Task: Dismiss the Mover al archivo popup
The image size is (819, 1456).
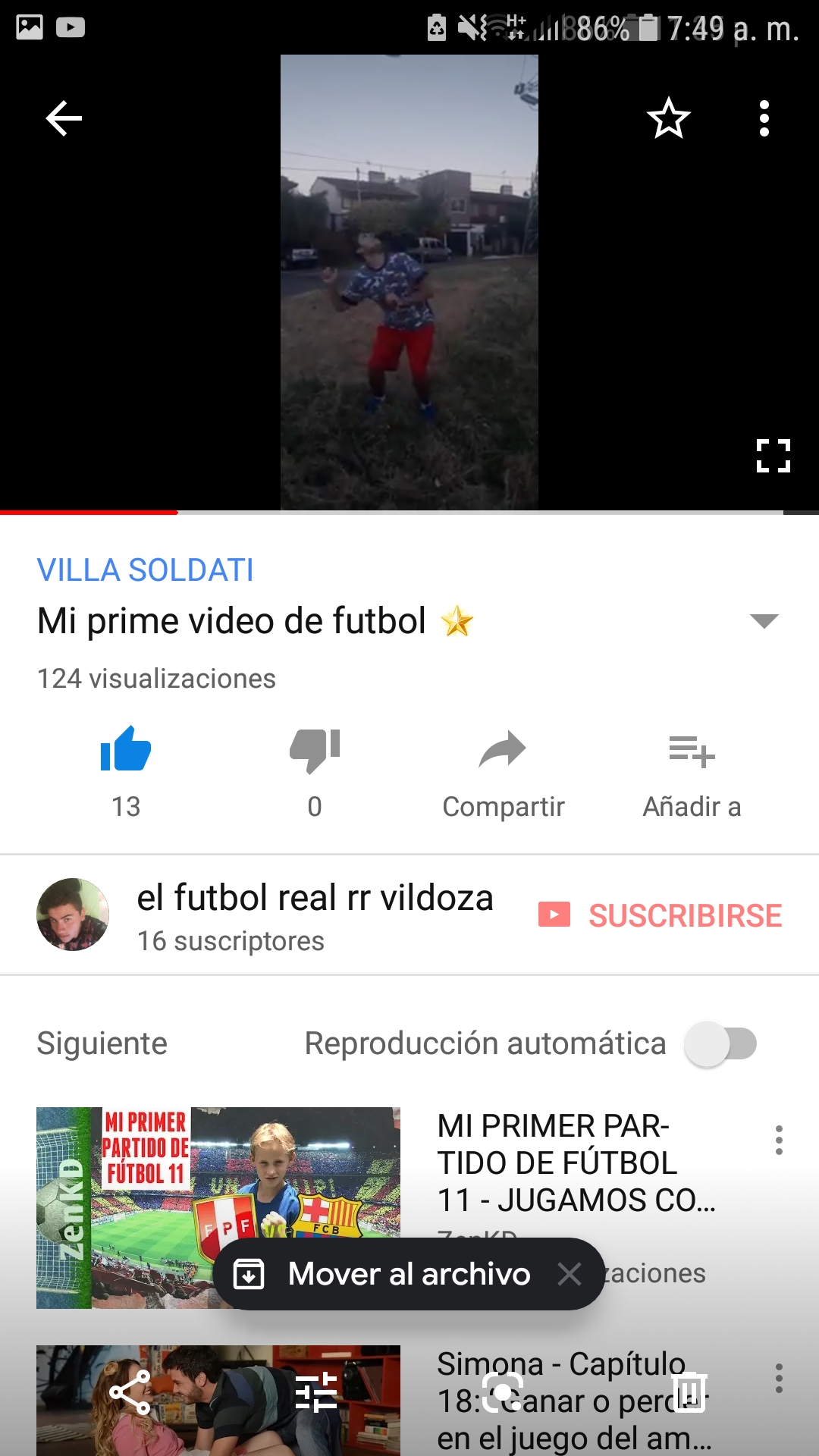Action: (x=570, y=1274)
